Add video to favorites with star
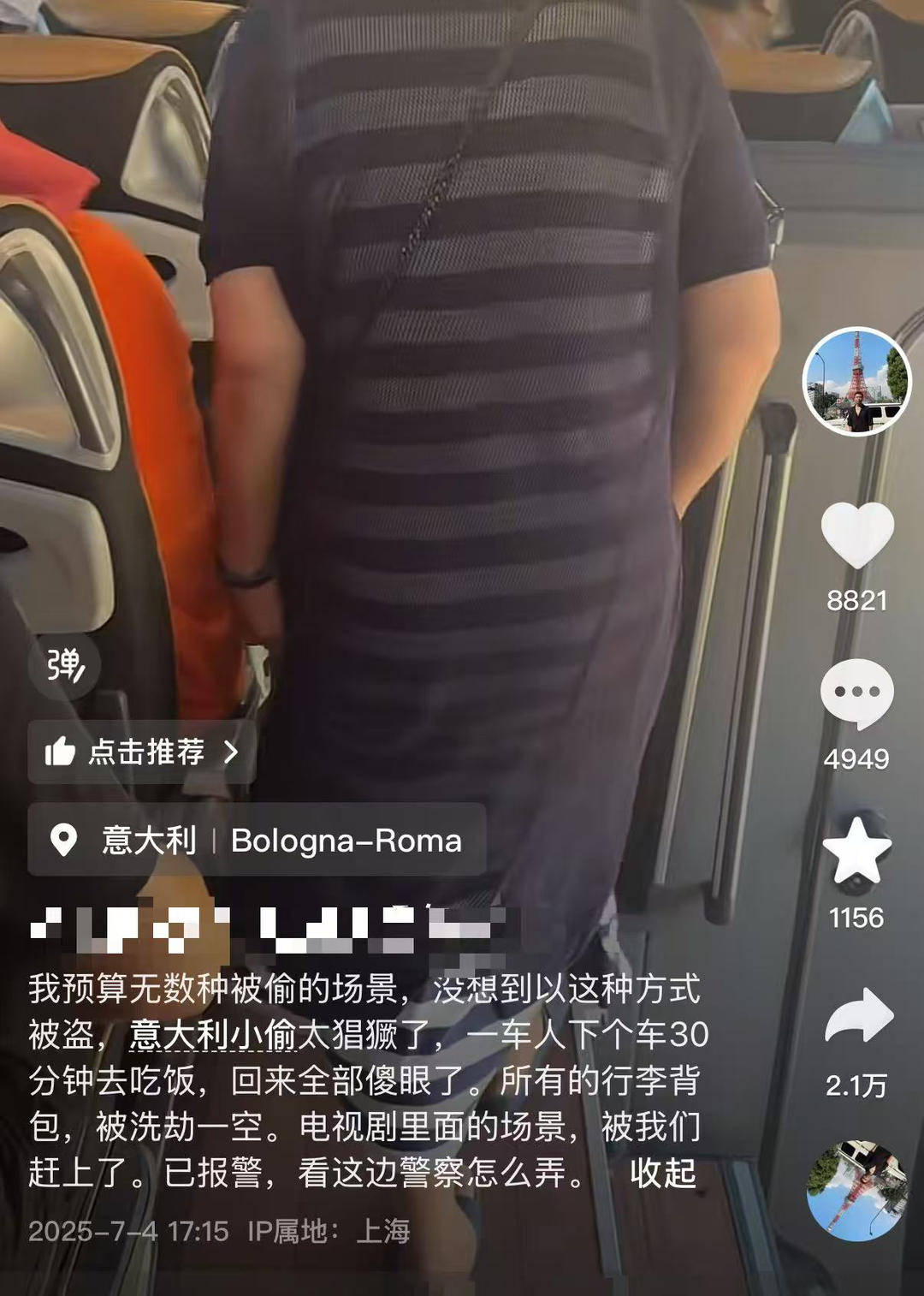The image size is (924, 1296). point(856,851)
